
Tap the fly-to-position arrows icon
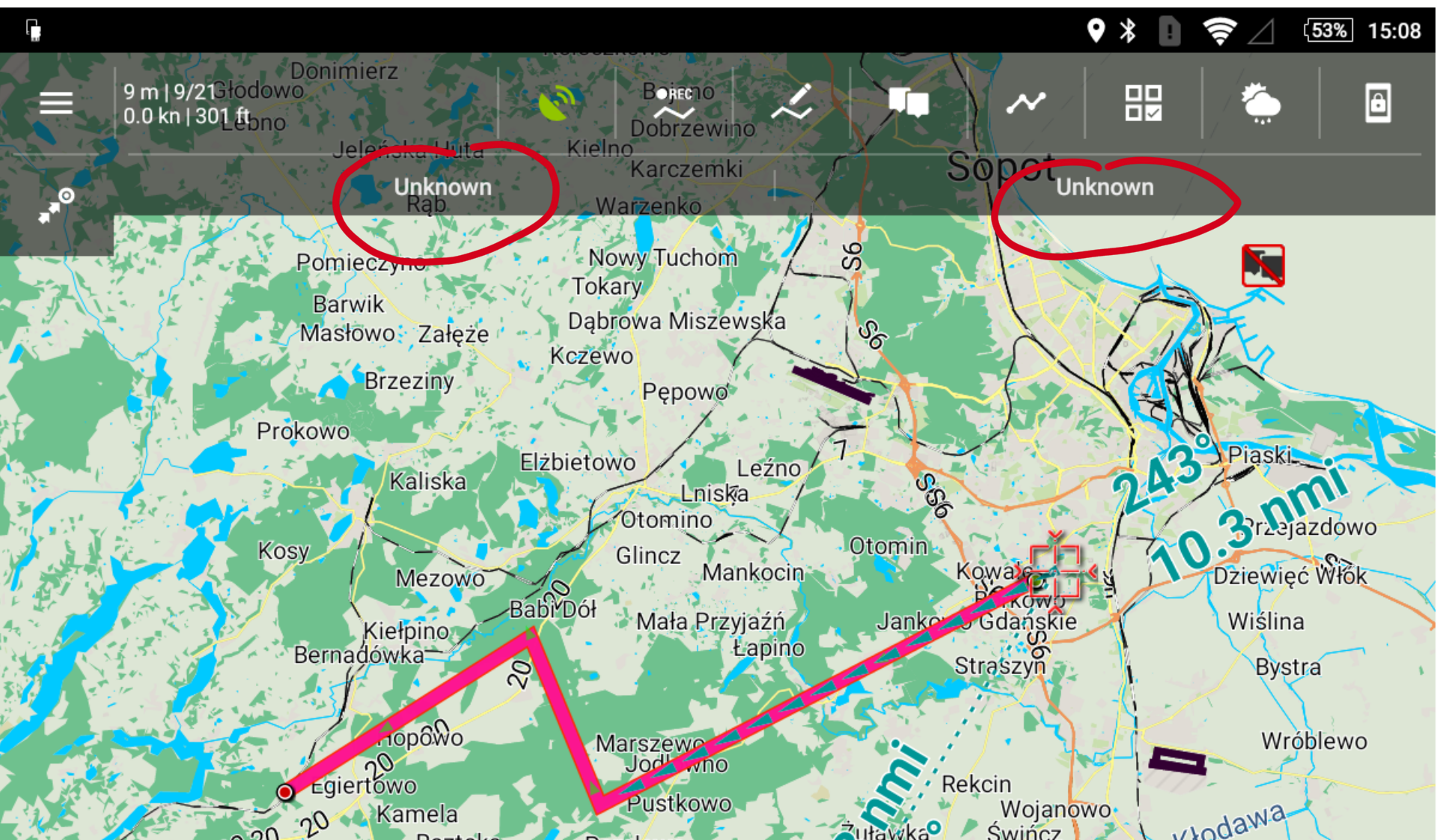coord(56,206)
